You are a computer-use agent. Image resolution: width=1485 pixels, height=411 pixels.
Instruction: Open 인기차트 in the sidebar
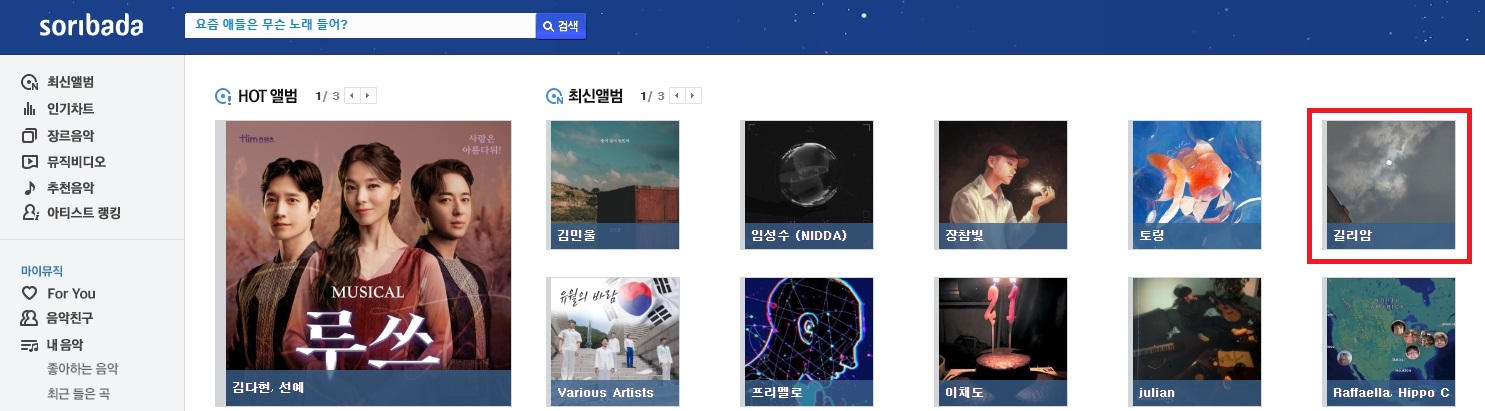point(70,108)
